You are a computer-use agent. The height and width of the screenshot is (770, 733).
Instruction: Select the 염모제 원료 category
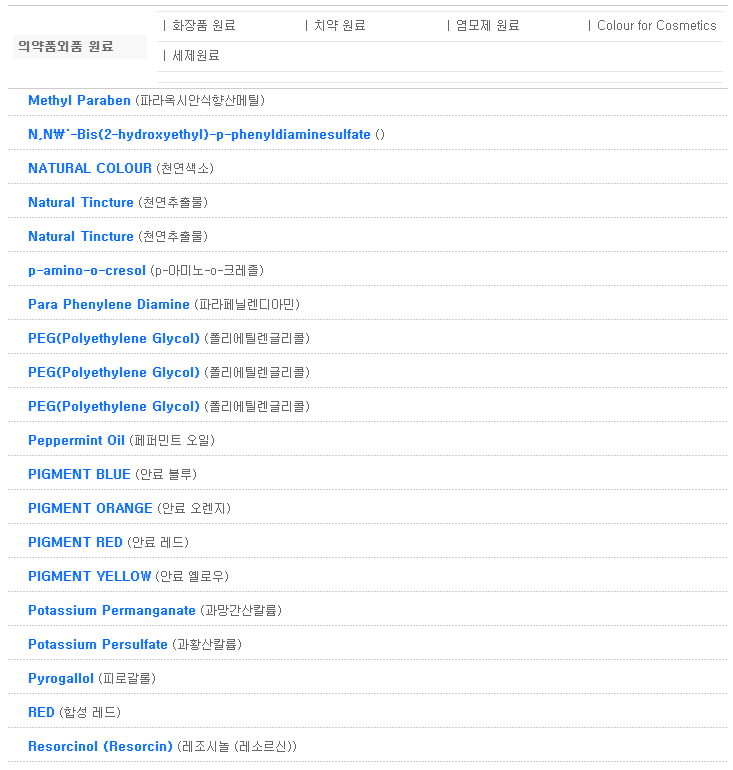coord(487,26)
